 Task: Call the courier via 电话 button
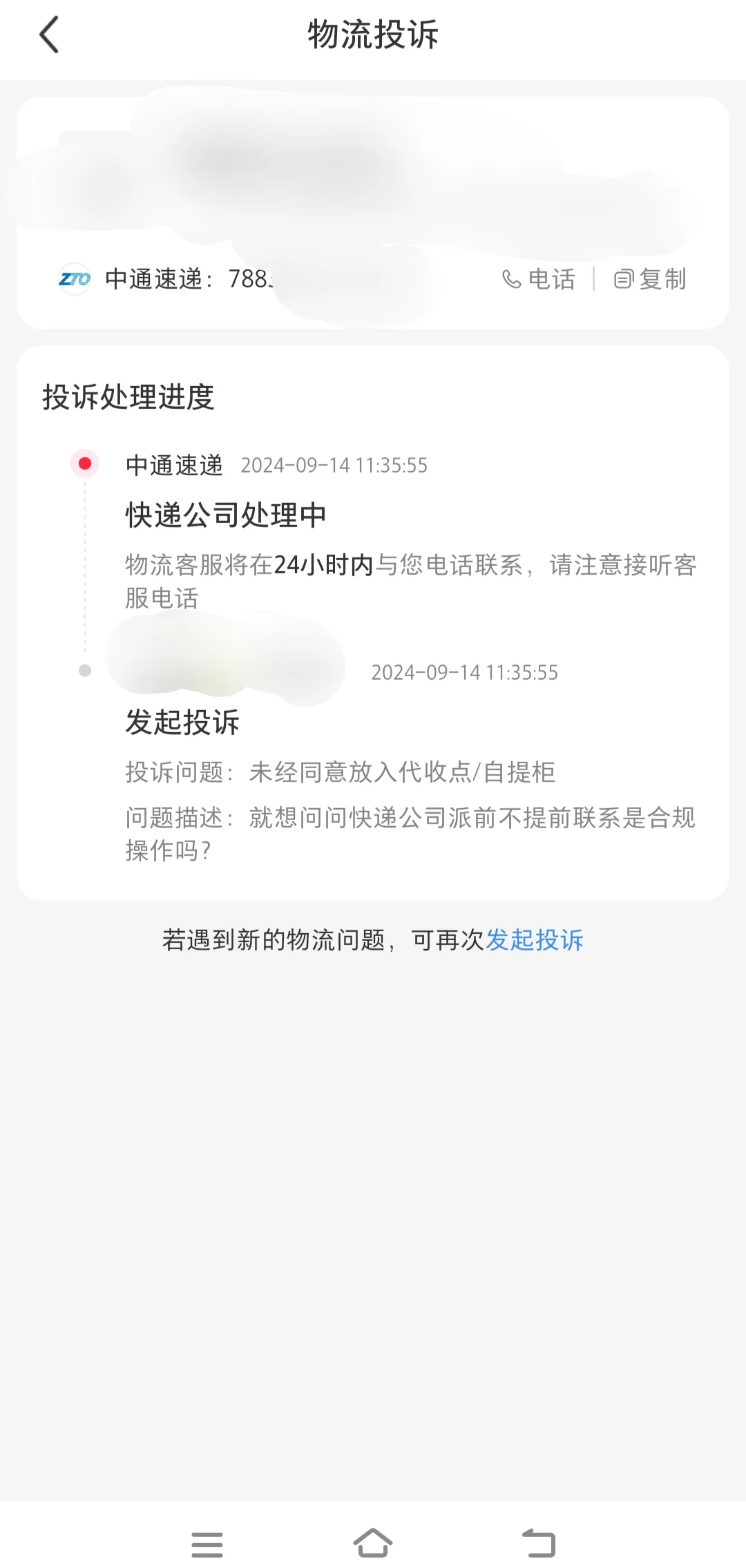click(x=539, y=279)
